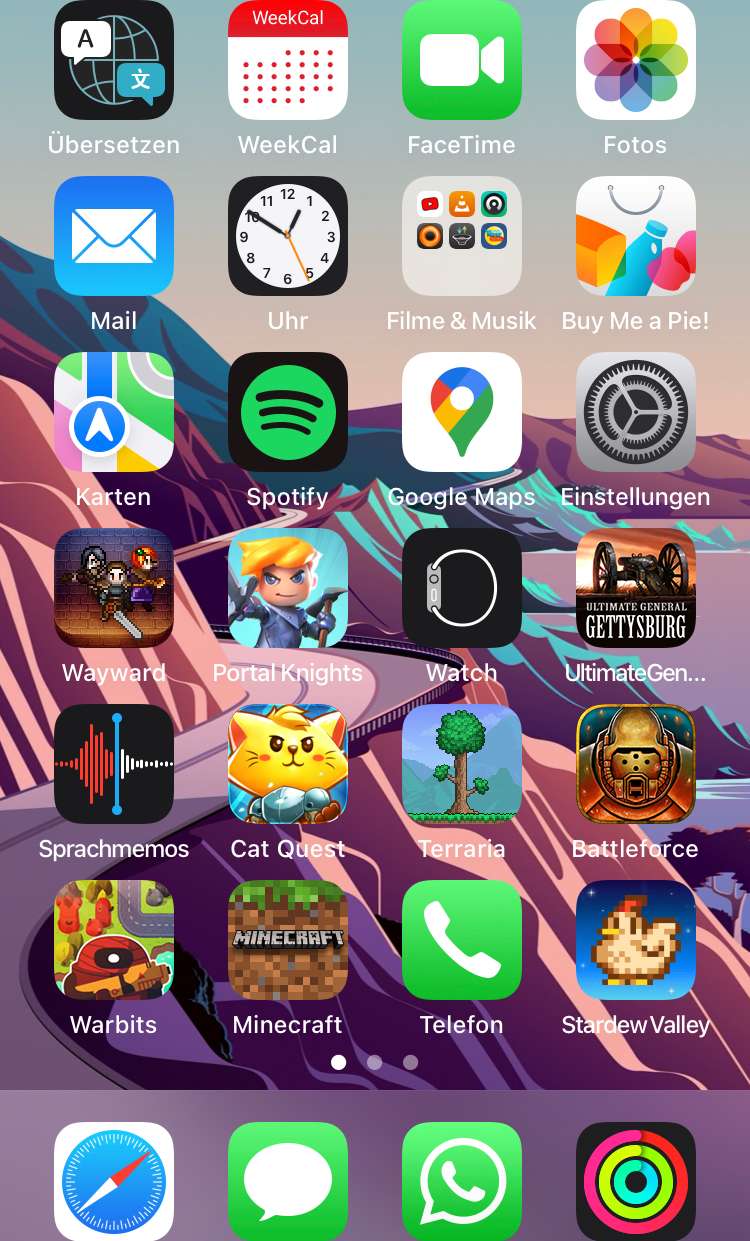Open Mail

point(114,236)
